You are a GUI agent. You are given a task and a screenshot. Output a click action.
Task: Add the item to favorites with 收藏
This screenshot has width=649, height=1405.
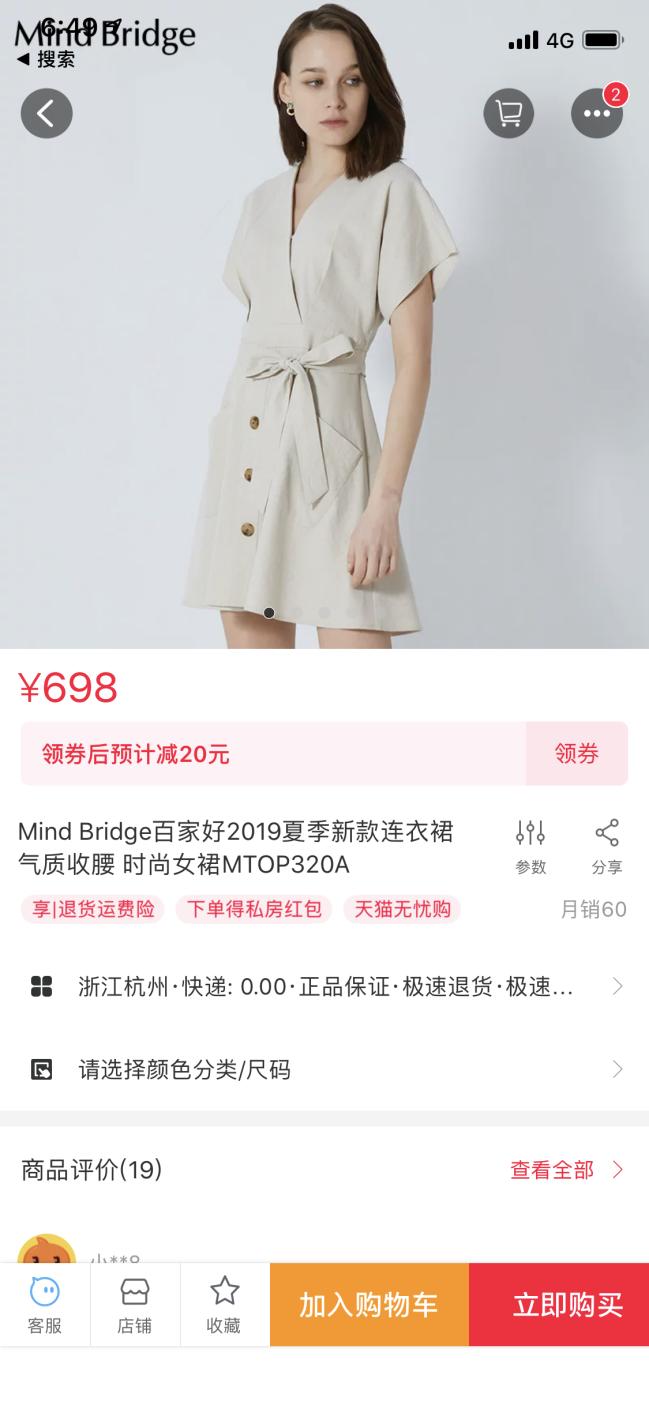(x=224, y=1304)
